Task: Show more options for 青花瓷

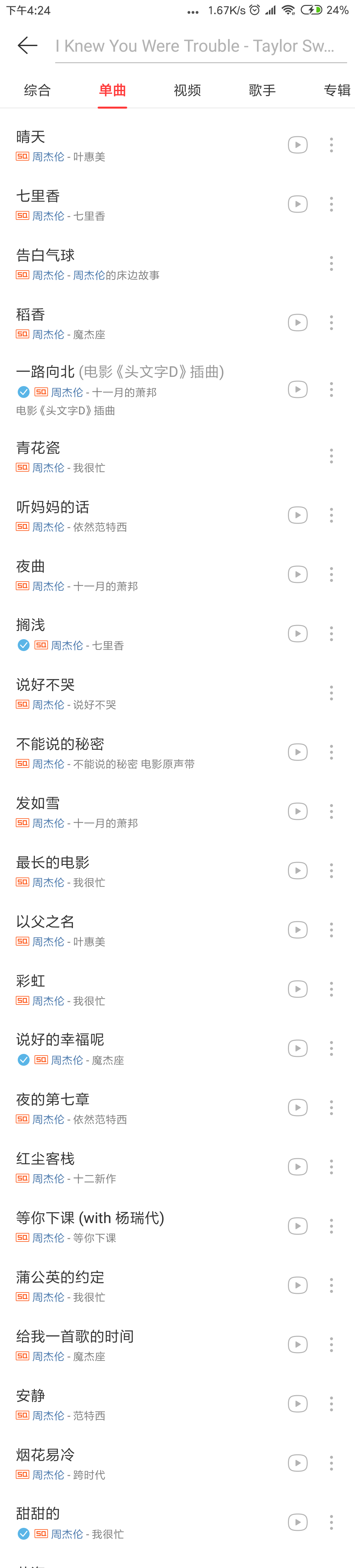Action: coord(331,456)
